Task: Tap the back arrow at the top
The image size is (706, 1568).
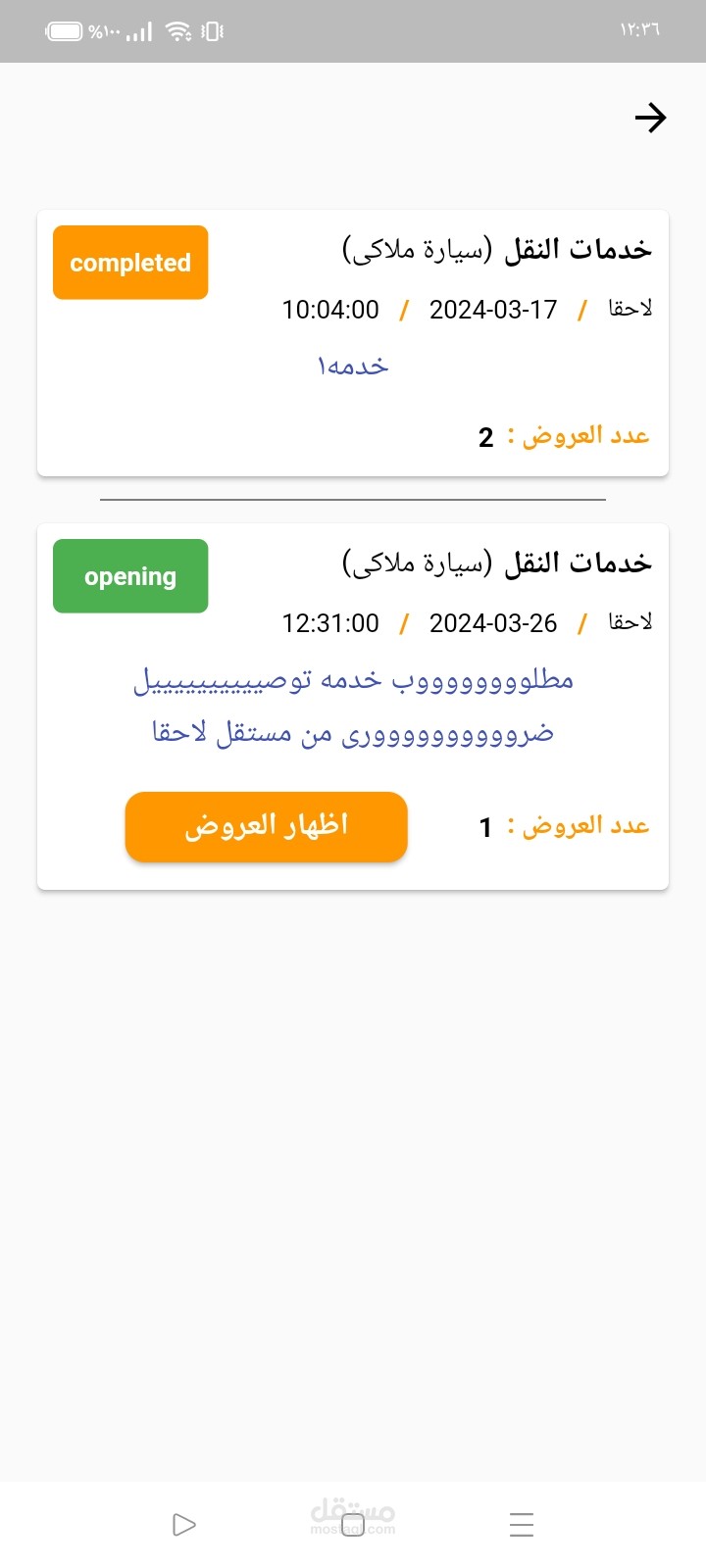Action: (650, 118)
